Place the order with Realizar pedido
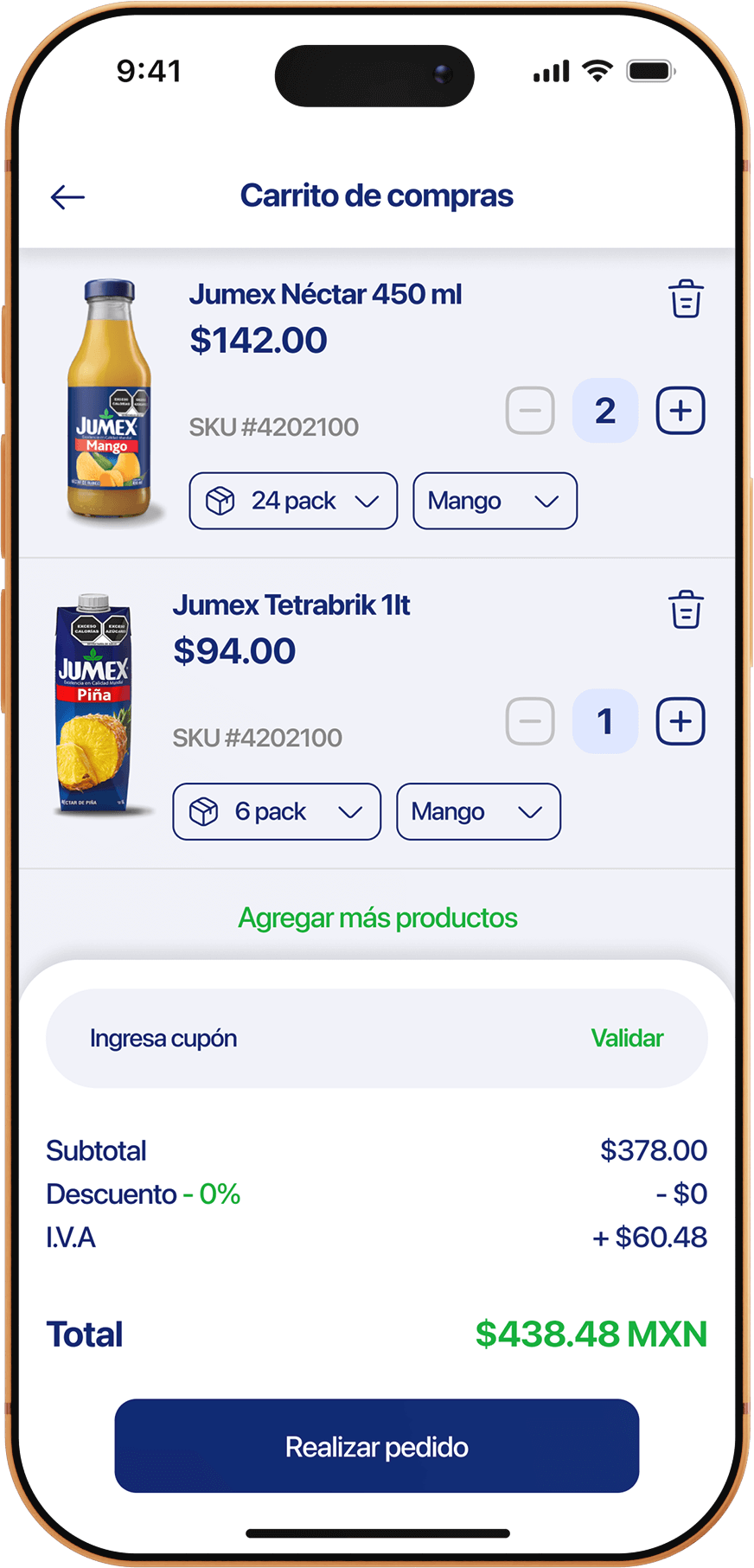This screenshot has height=1568, width=754. tap(377, 1446)
